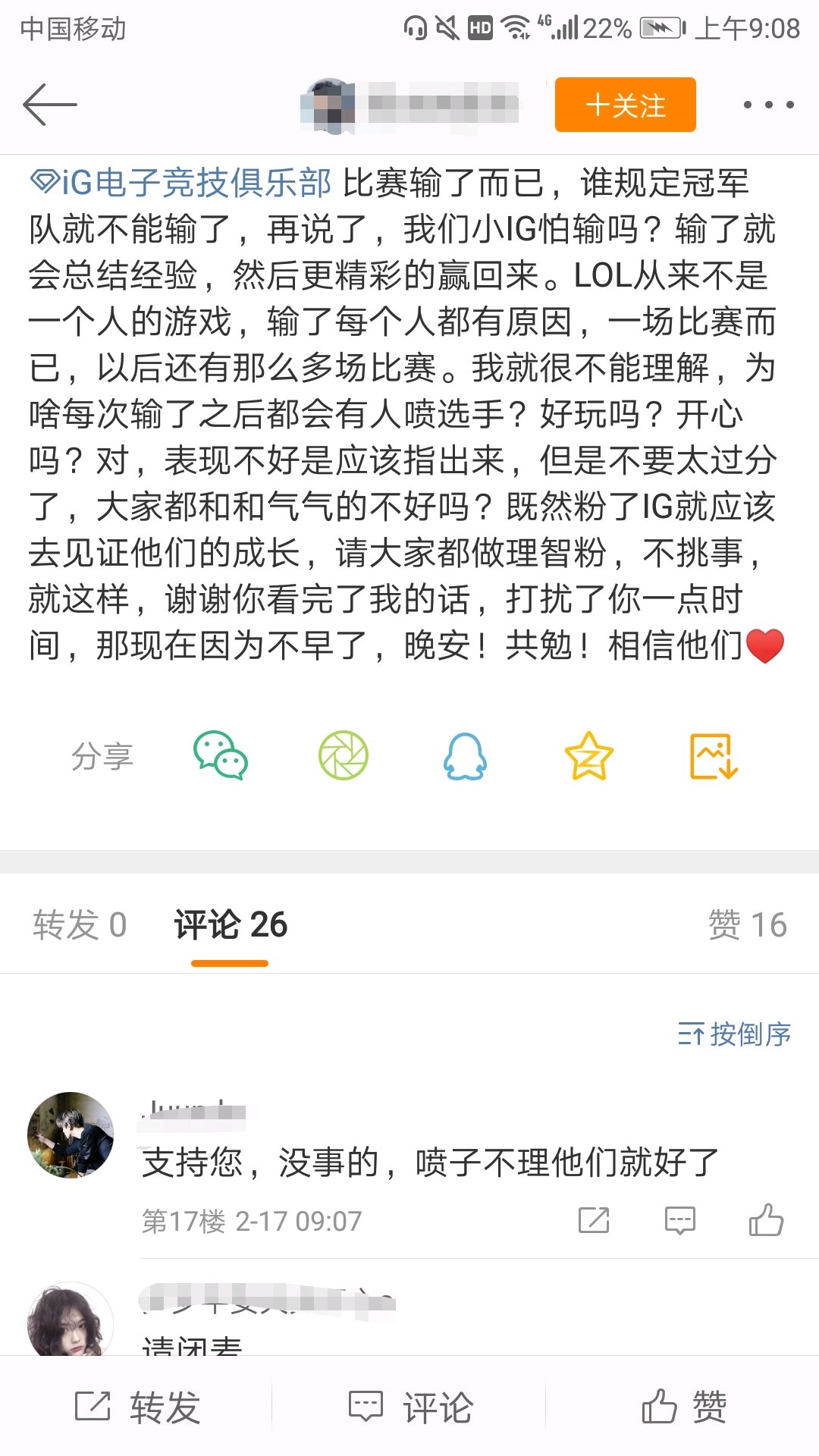Viewport: 819px width, 1456px height.
Task: Like the post with bottom 赞
Action: click(x=683, y=1407)
